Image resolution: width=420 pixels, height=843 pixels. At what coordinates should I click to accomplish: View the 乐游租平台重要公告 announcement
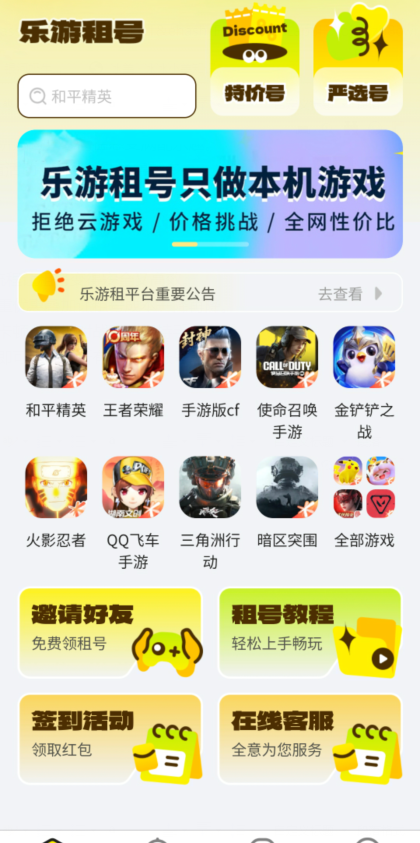coord(210,292)
